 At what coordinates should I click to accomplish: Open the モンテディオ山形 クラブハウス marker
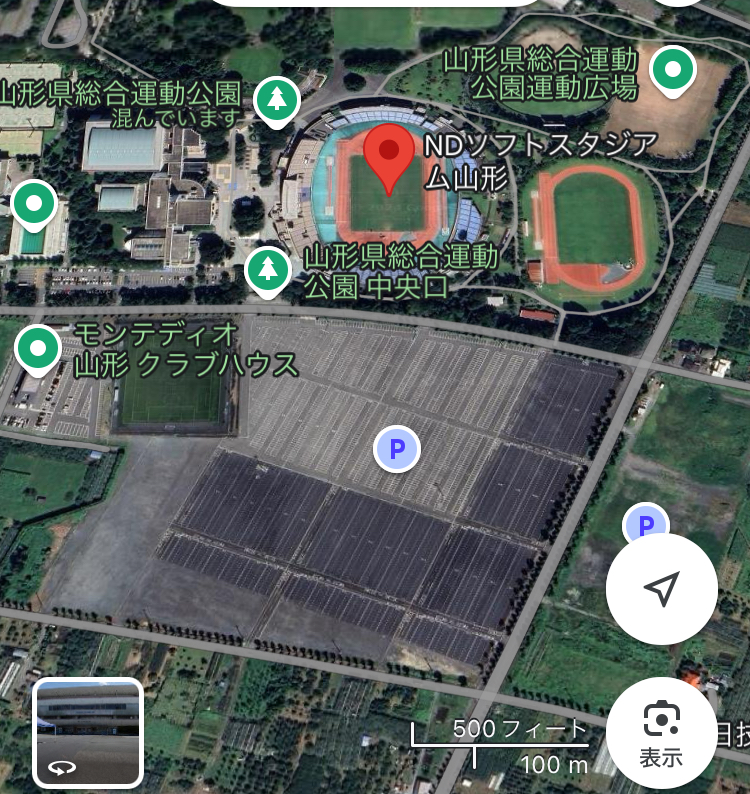[38, 349]
